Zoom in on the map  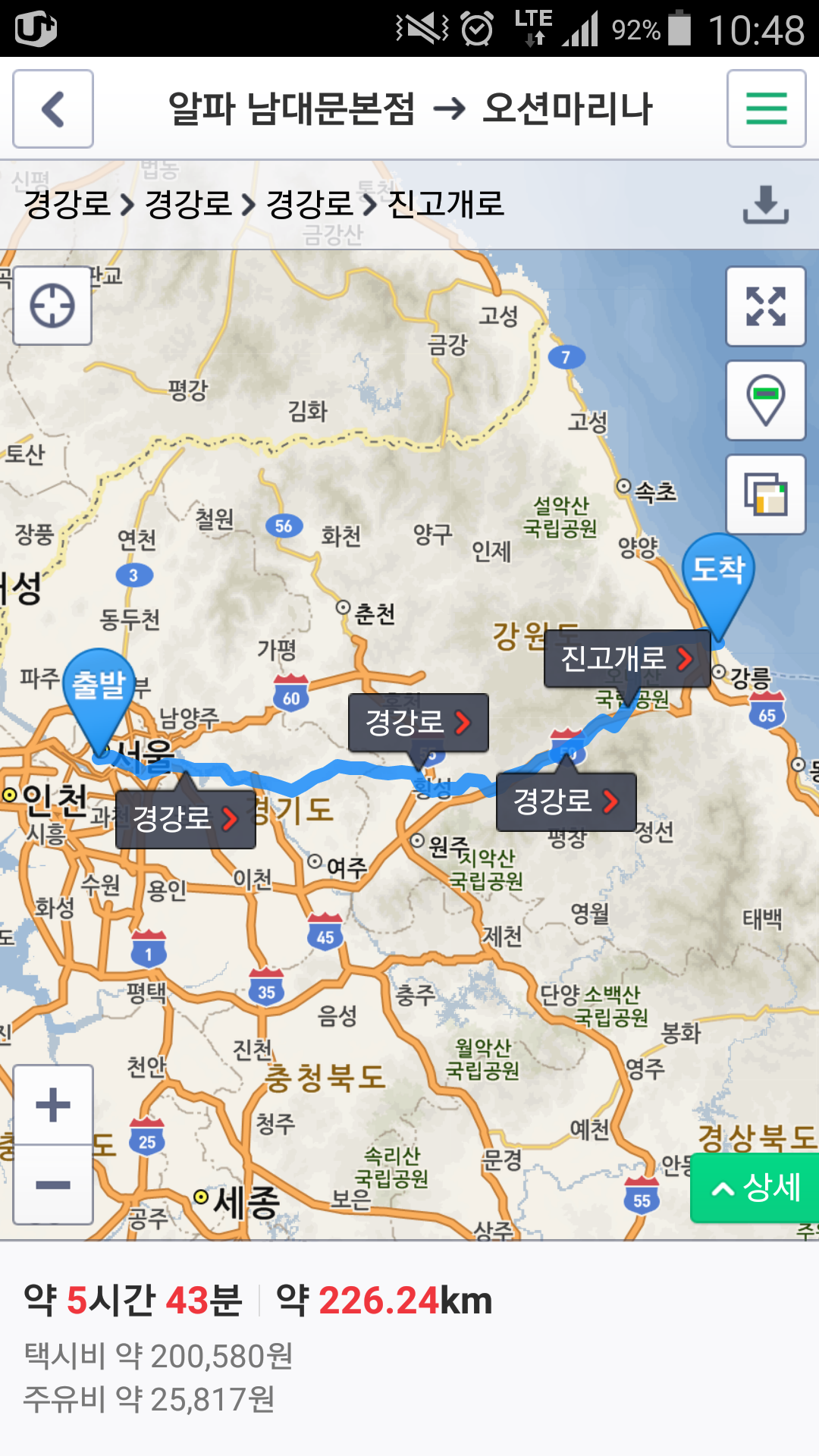coord(53,1105)
